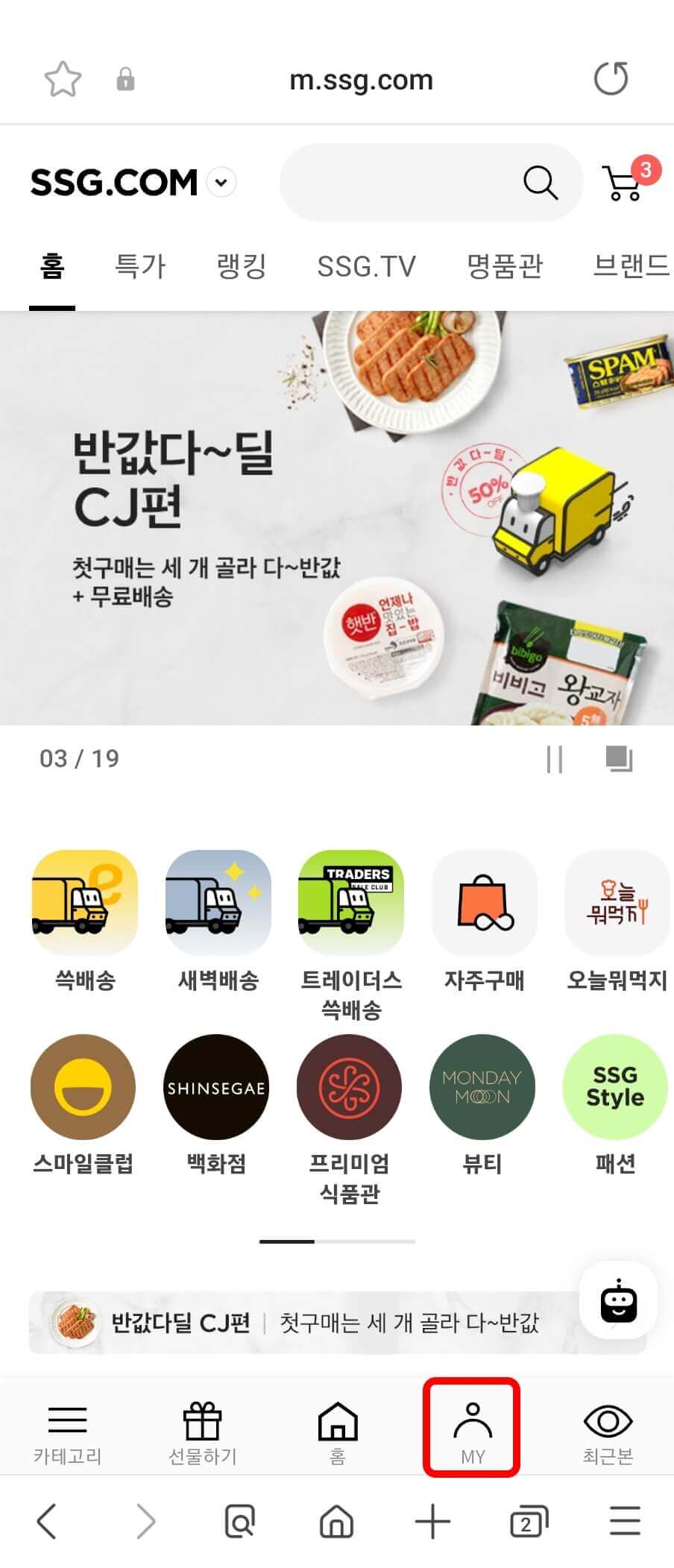Bookmark the page with the star icon
674x1568 pixels.
63,78
